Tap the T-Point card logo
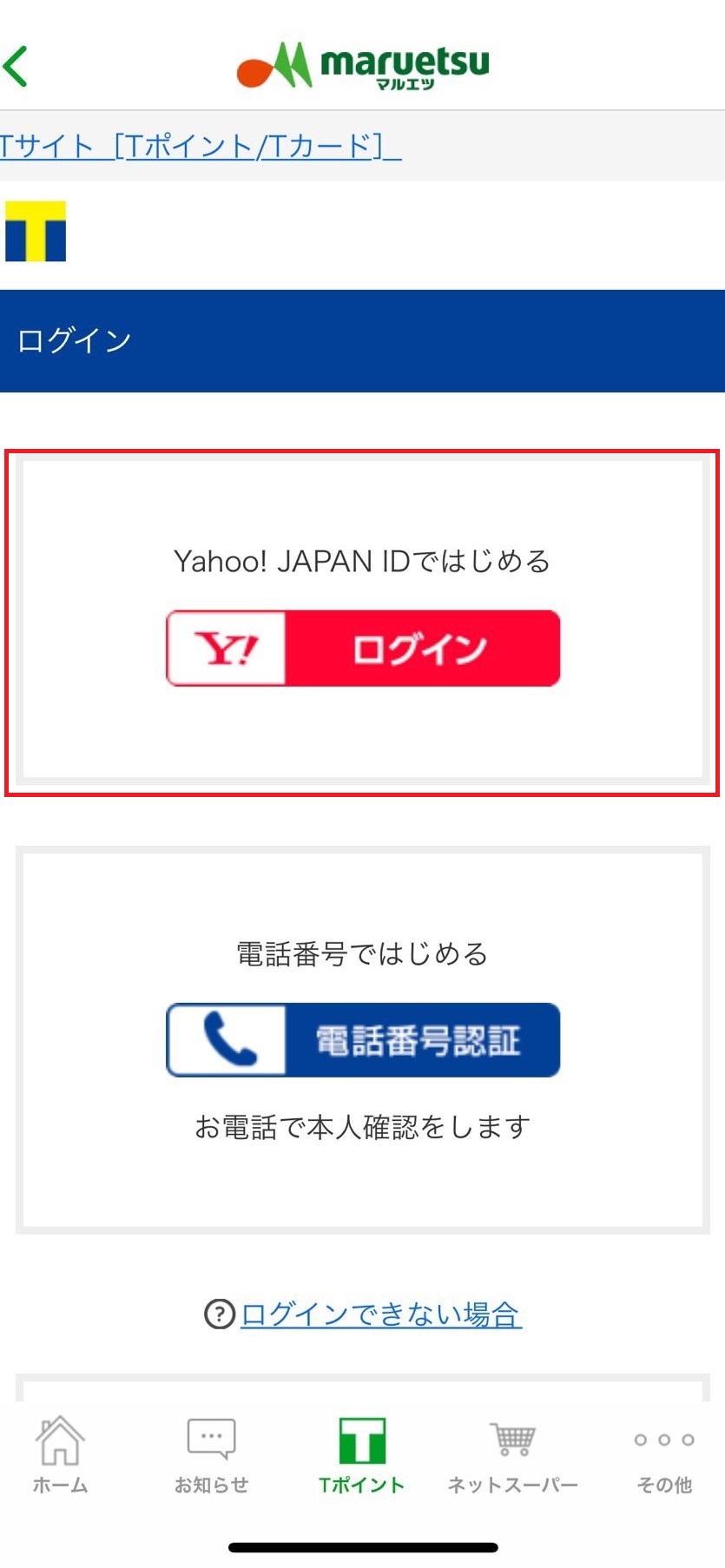725x1568 pixels. [36, 232]
